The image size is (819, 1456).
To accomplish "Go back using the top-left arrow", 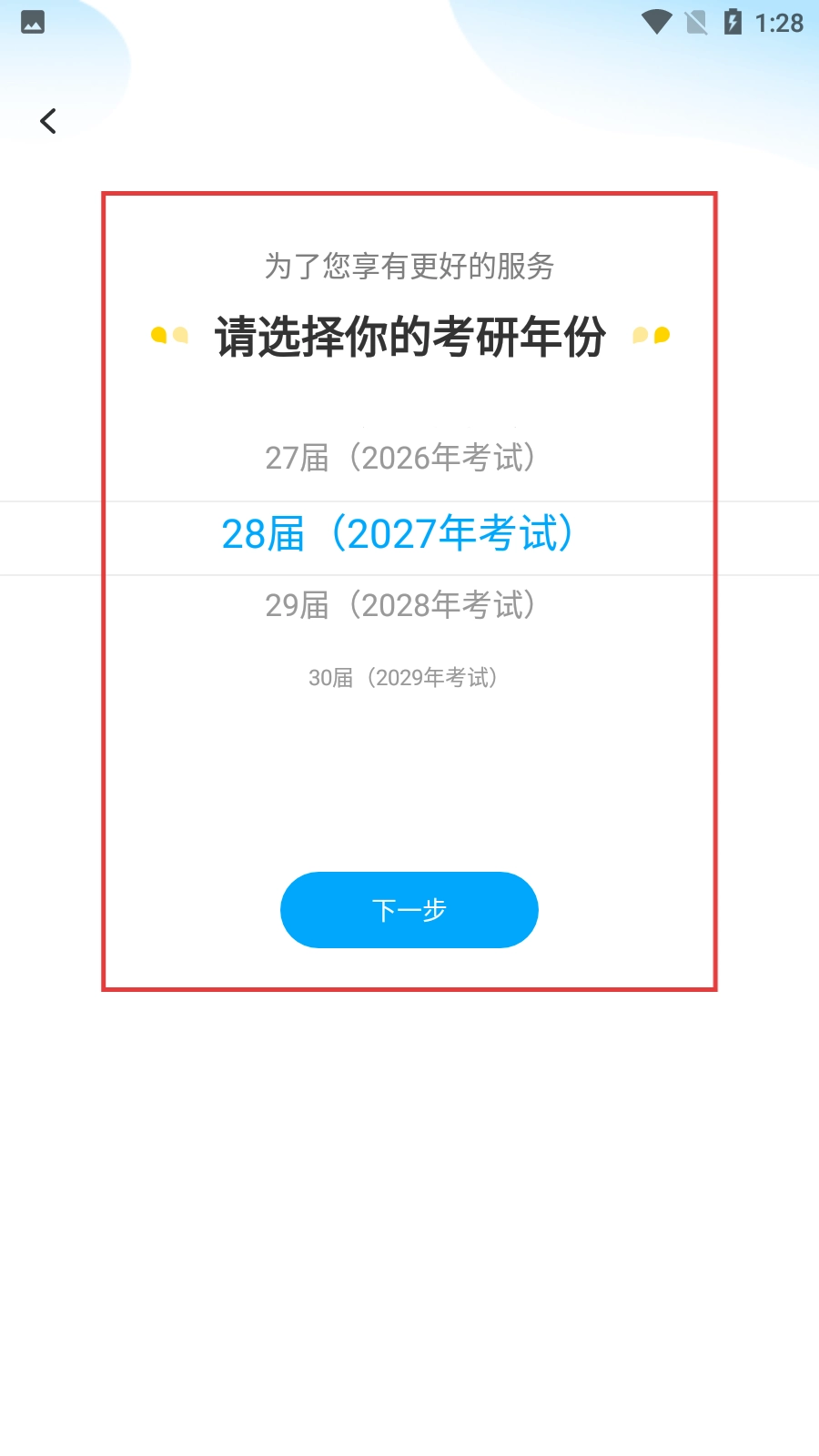I will [48, 121].
